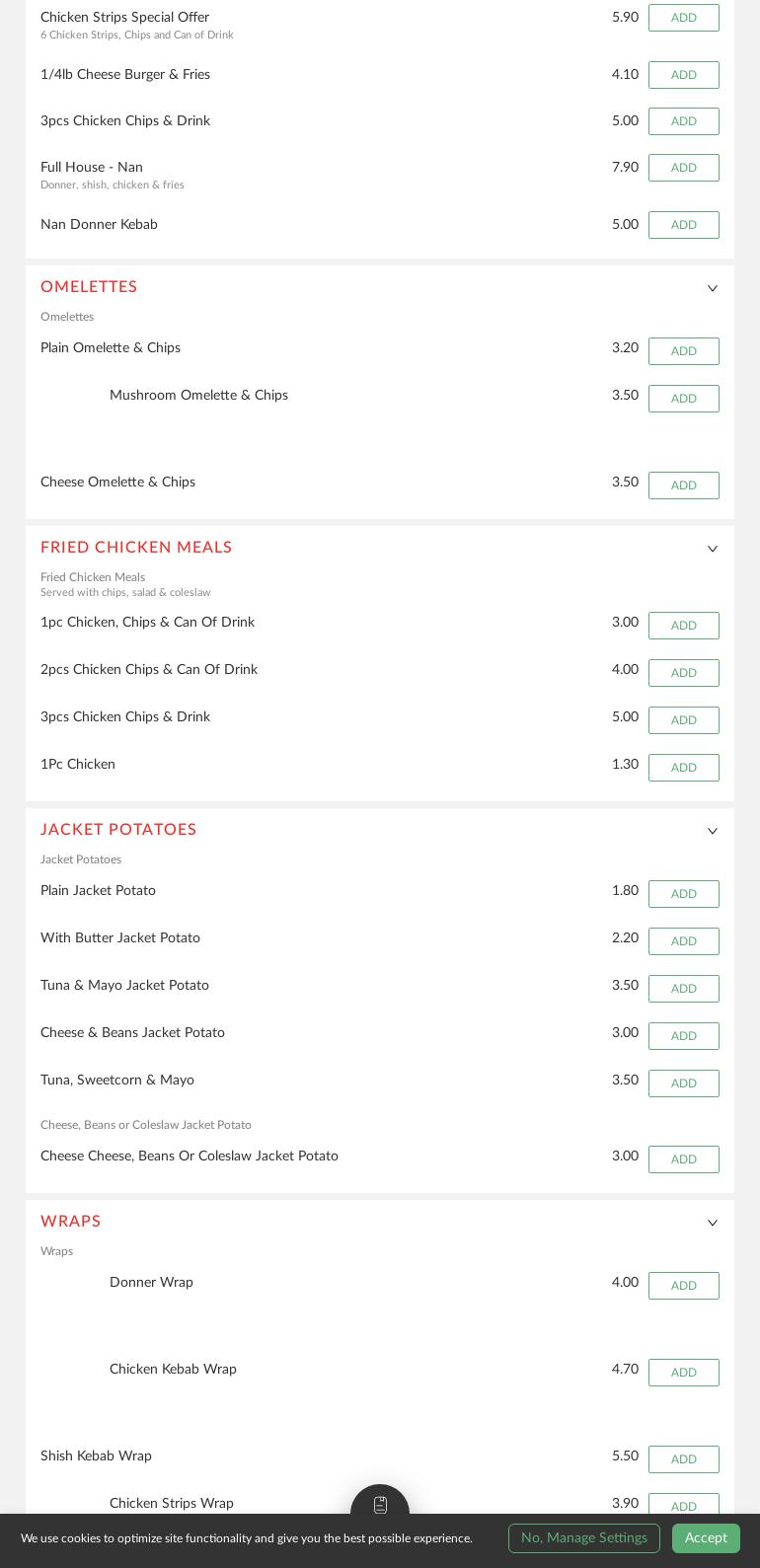
Task: Add Nan Donner Kebab to order
Action: tap(684, 225)
